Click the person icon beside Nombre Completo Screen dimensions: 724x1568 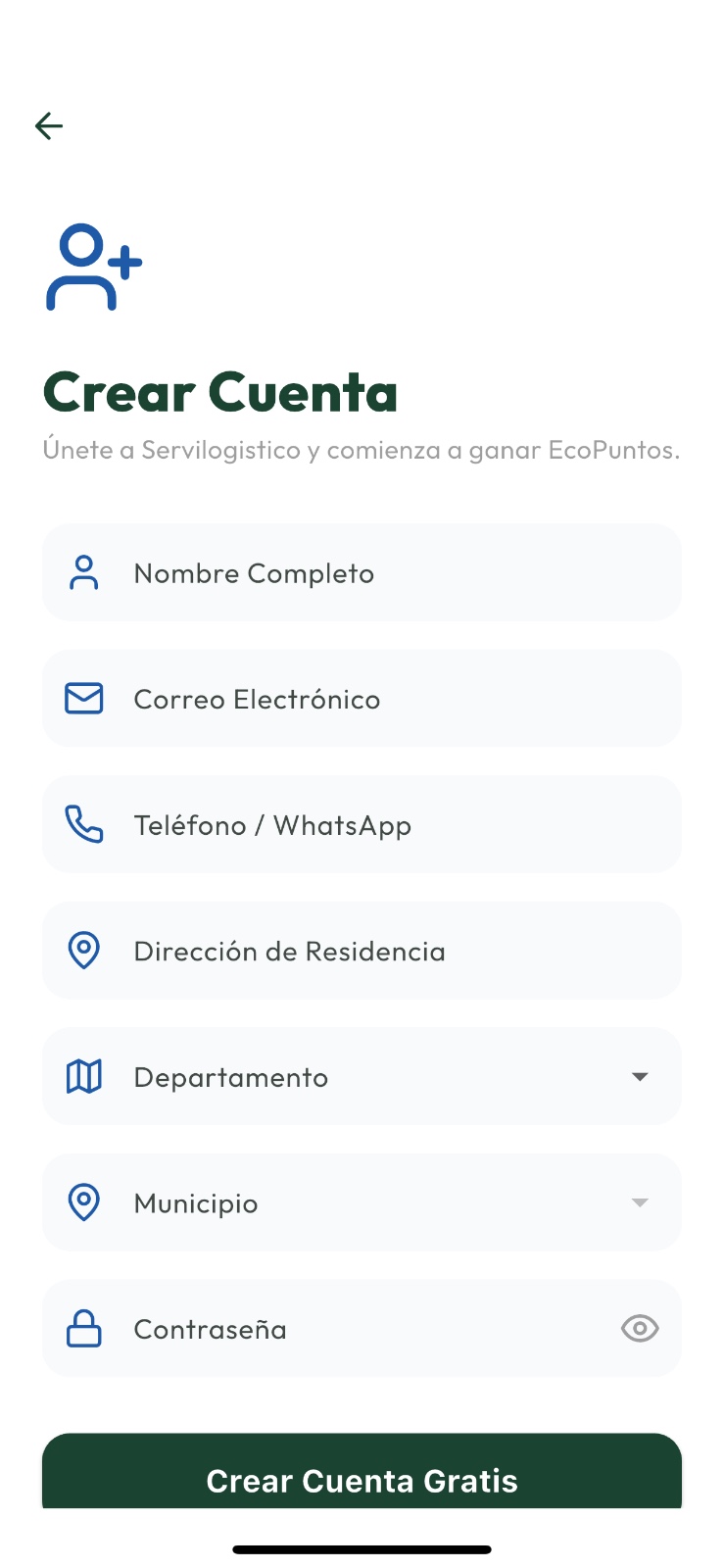click(83, 572)
